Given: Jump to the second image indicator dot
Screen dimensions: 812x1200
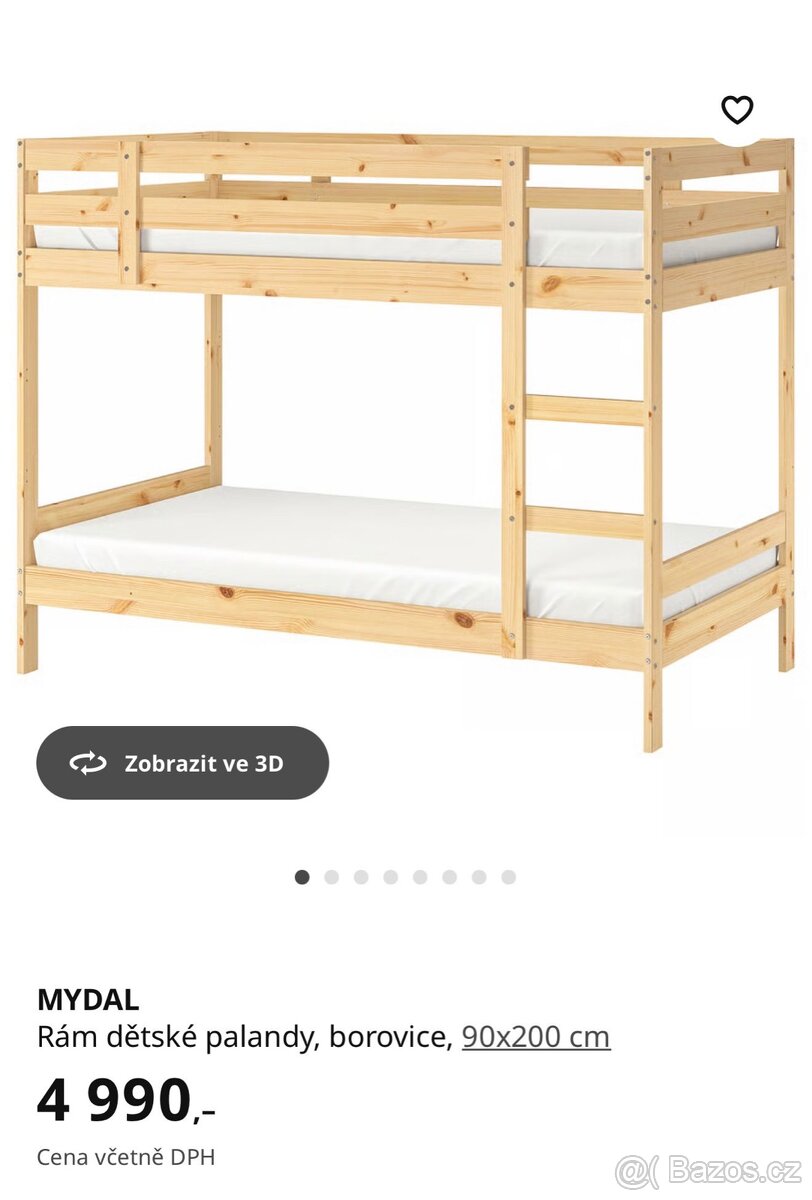Looking at the screenshot, I should 332,877.
